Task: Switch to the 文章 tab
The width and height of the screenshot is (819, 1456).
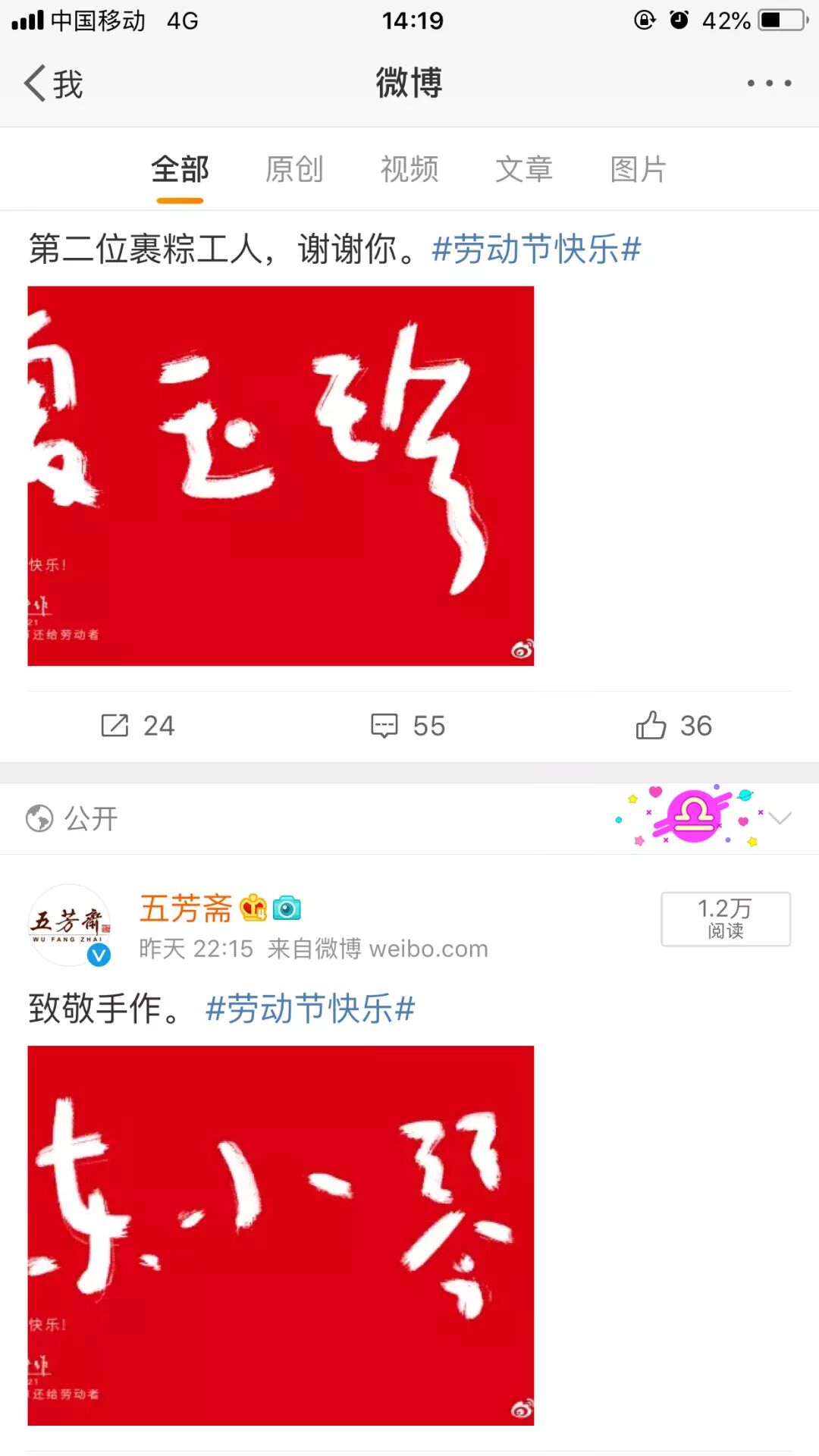Action: (x=524, y=170)
